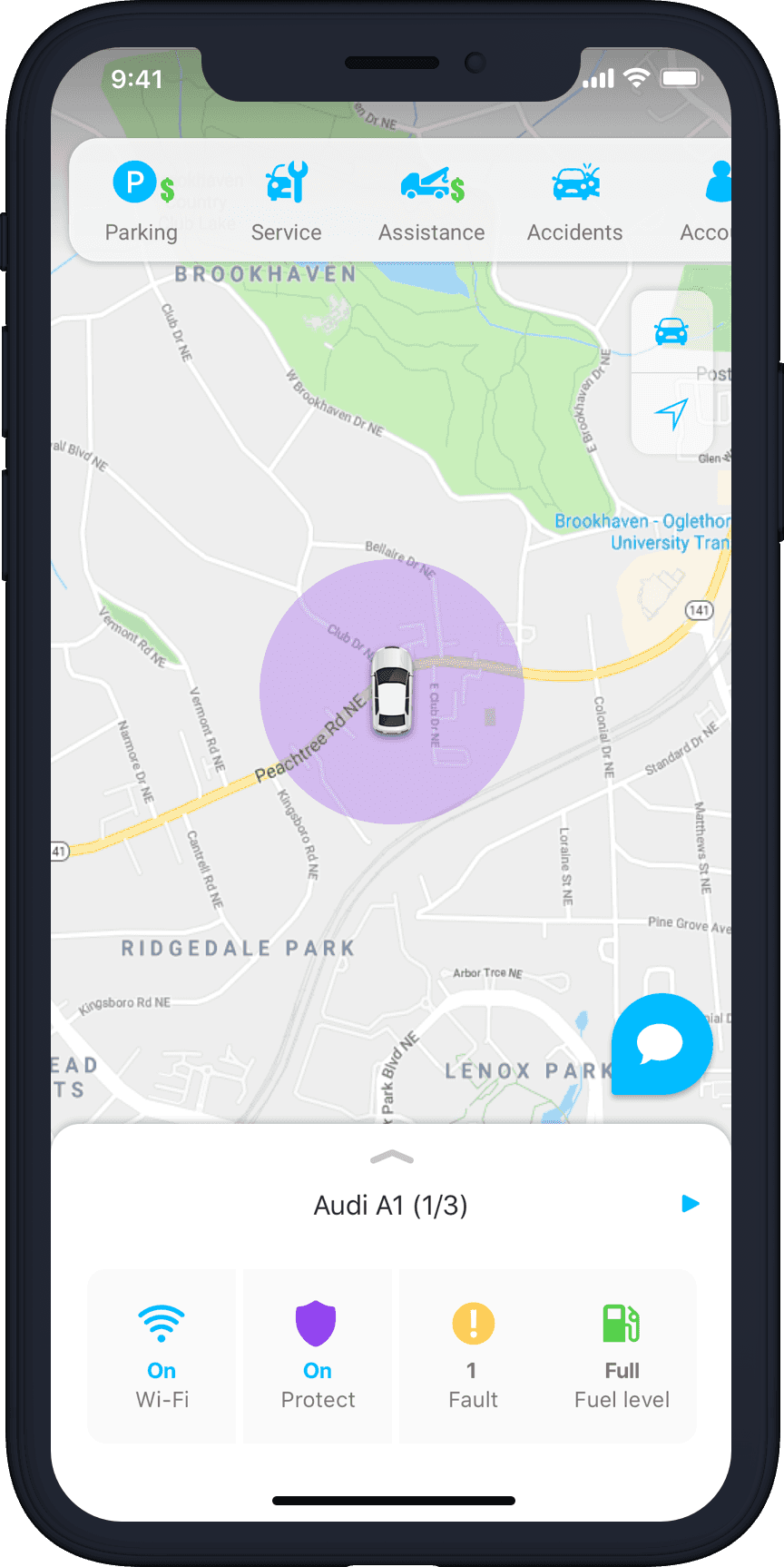Open the chat bubble button
This screenshot has width=784, height=1567.
(x=661, y=1044)
